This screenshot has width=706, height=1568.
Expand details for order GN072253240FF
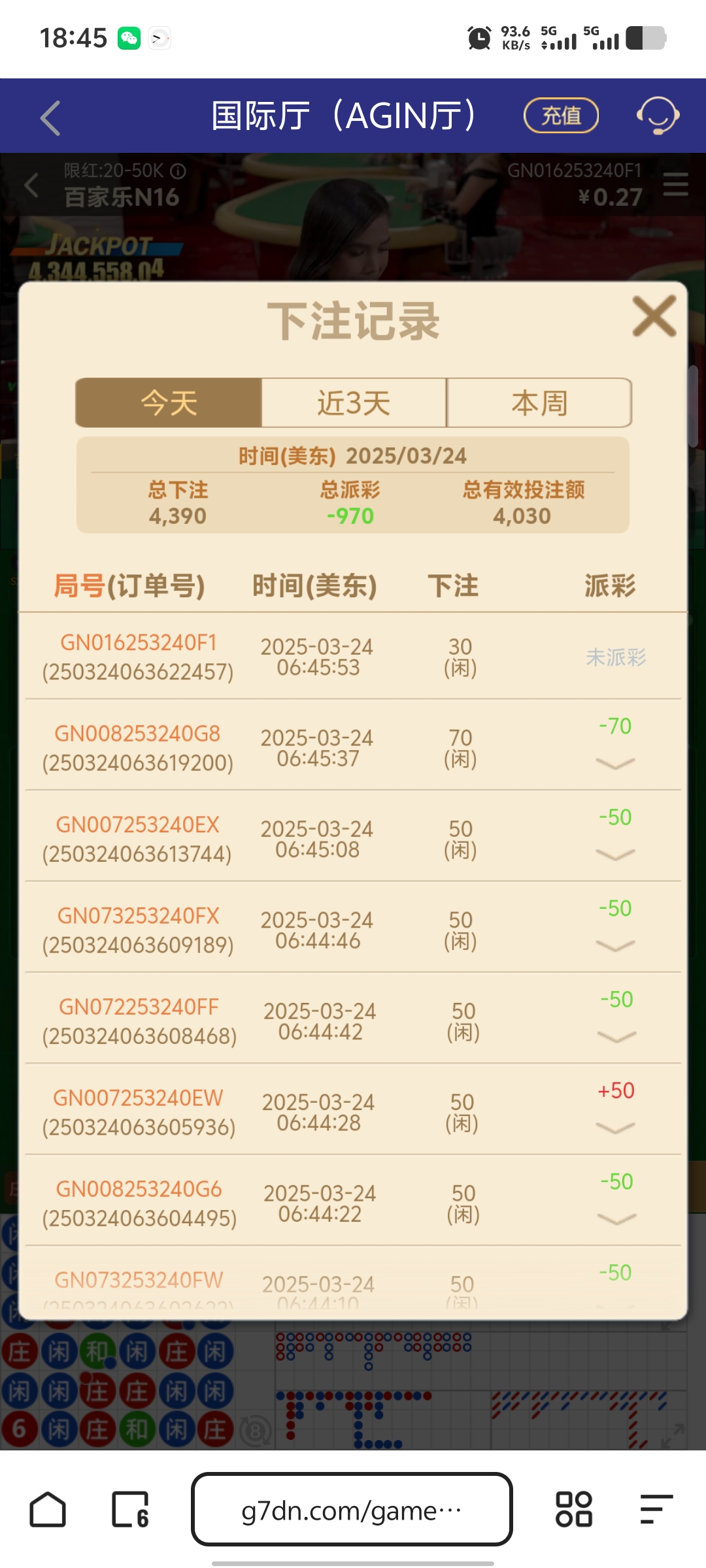616,1037
